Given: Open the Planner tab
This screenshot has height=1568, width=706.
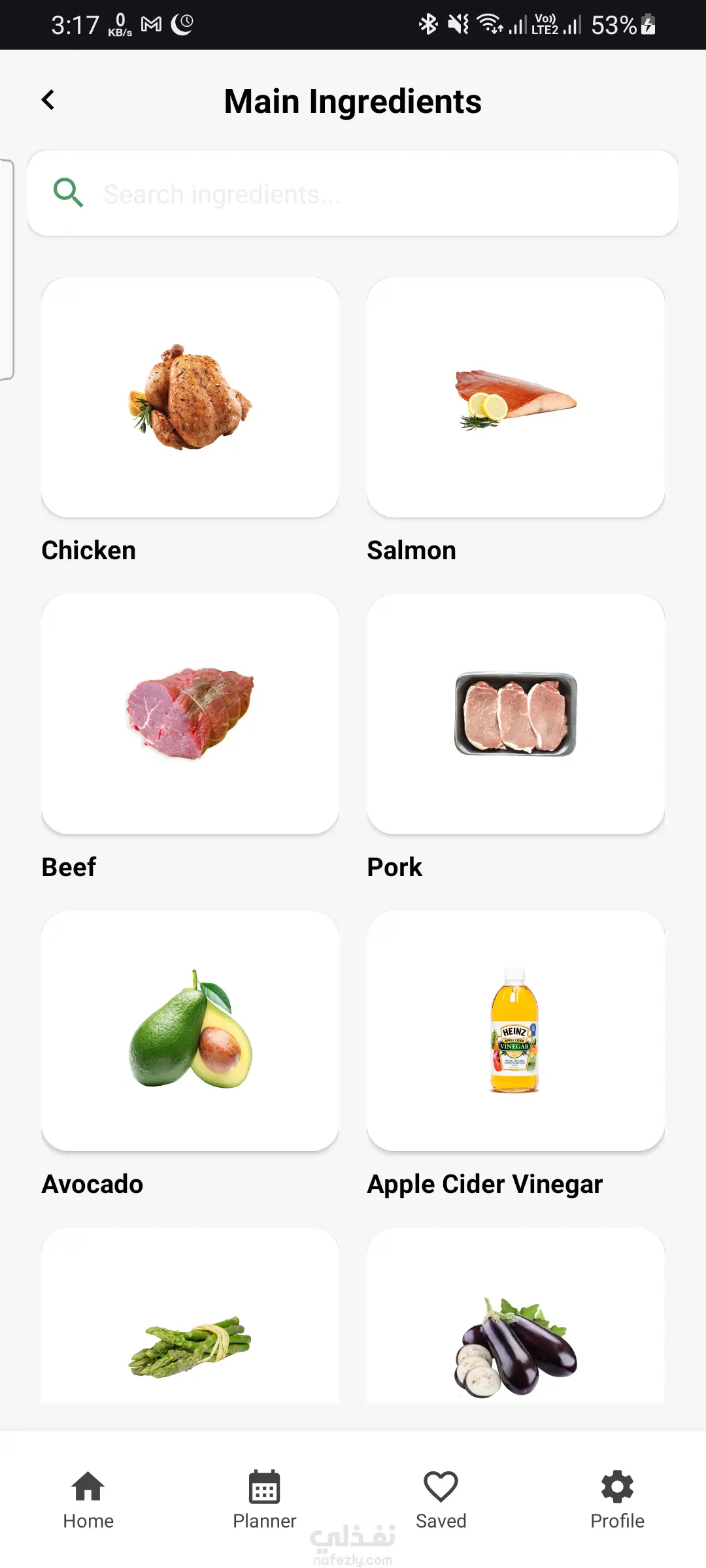Looking at the screenshot, I should pyautogui.click(x=265, y=1499).
